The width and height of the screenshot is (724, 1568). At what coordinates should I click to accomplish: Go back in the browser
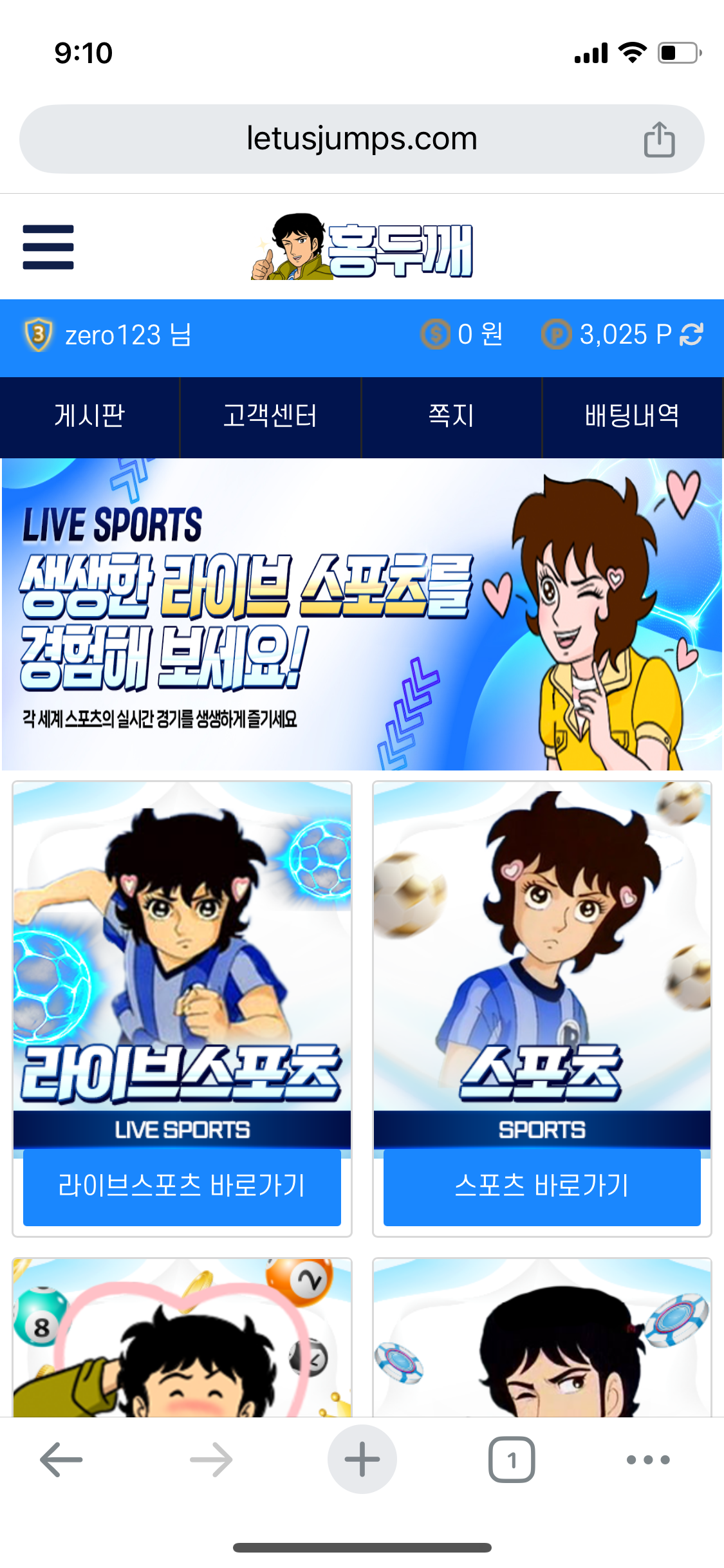coord(61,1459)
